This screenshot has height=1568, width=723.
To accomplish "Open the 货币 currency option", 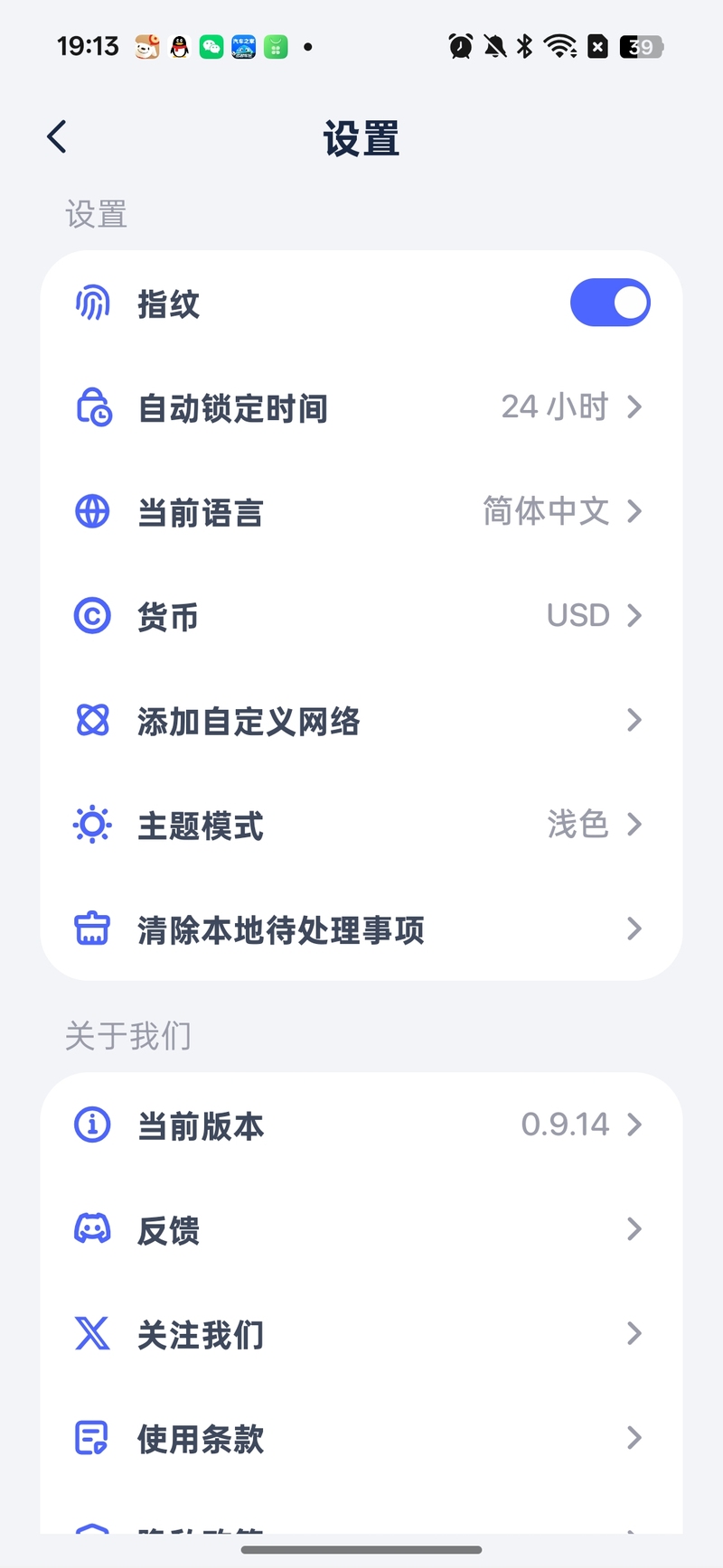I will click(x=361, y=617).
